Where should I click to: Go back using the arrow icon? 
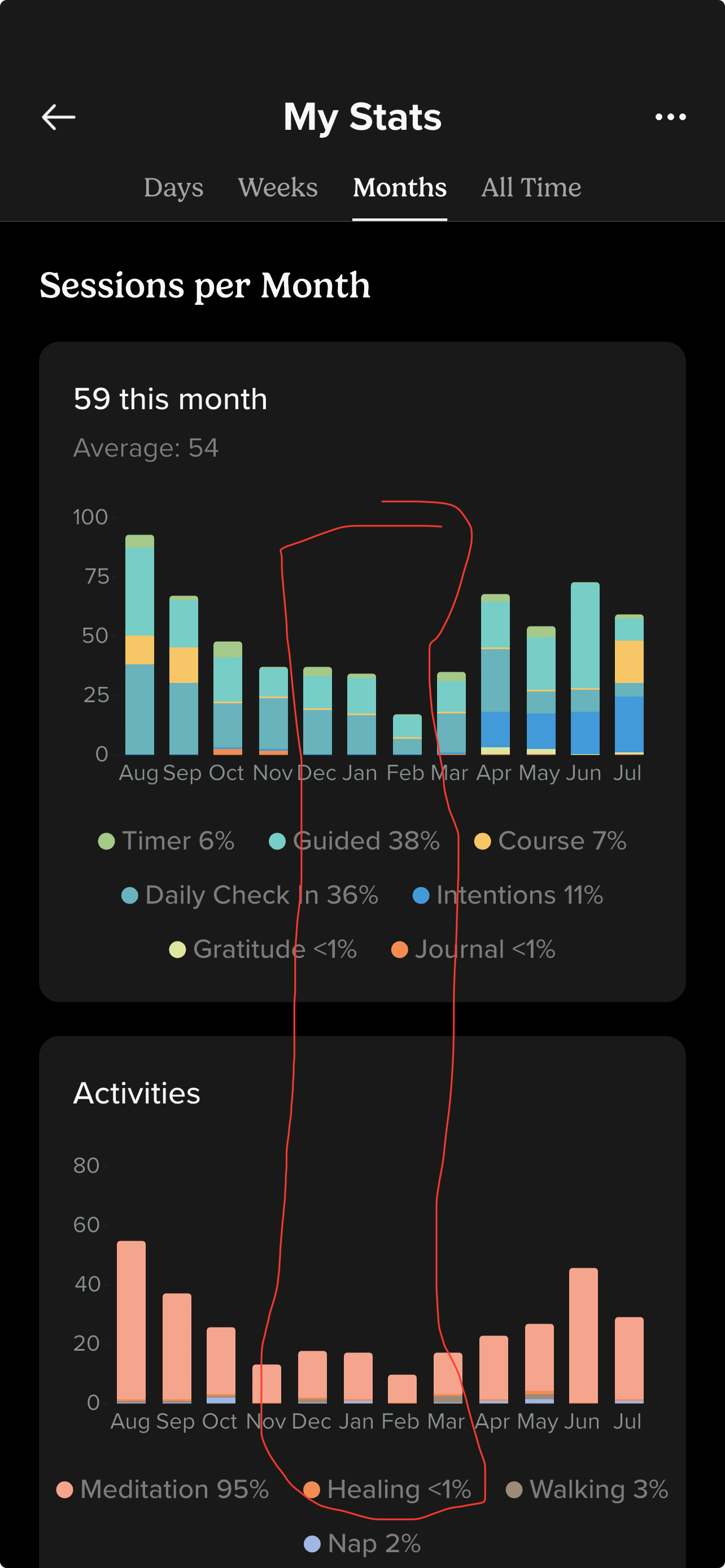click(x=58, y=117)
